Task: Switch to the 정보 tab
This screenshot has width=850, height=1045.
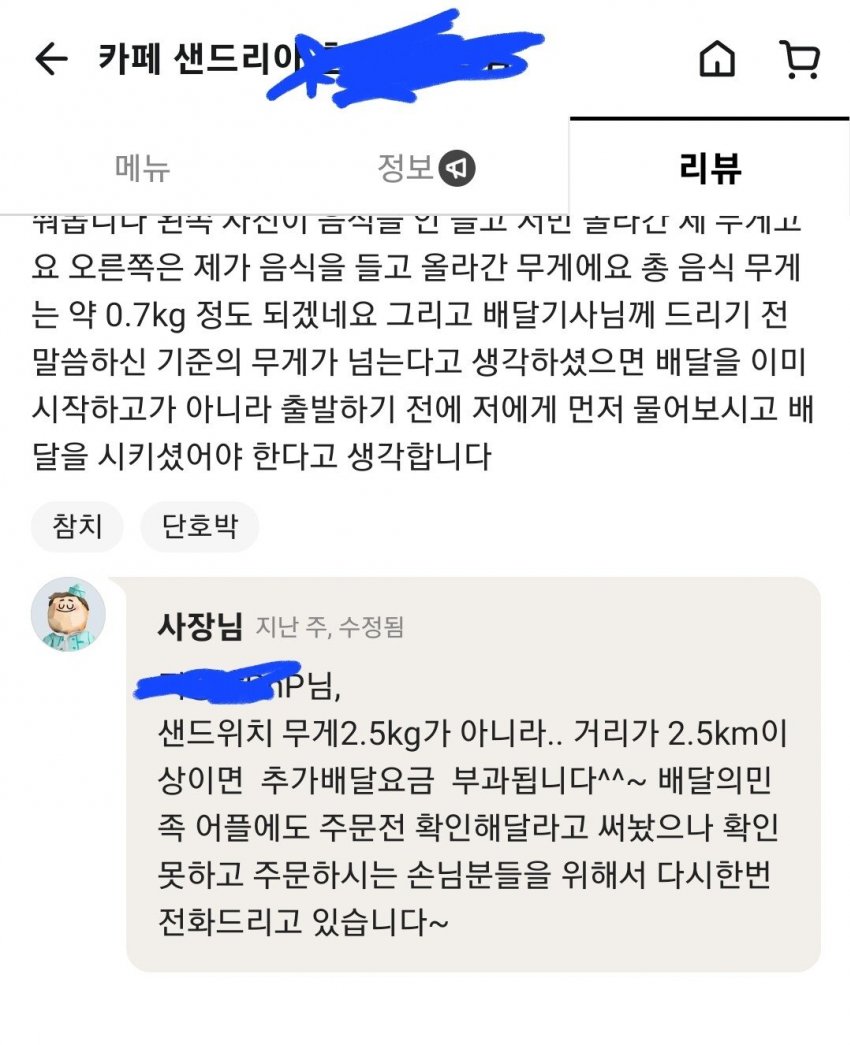Action: click(x=425, y=167)
